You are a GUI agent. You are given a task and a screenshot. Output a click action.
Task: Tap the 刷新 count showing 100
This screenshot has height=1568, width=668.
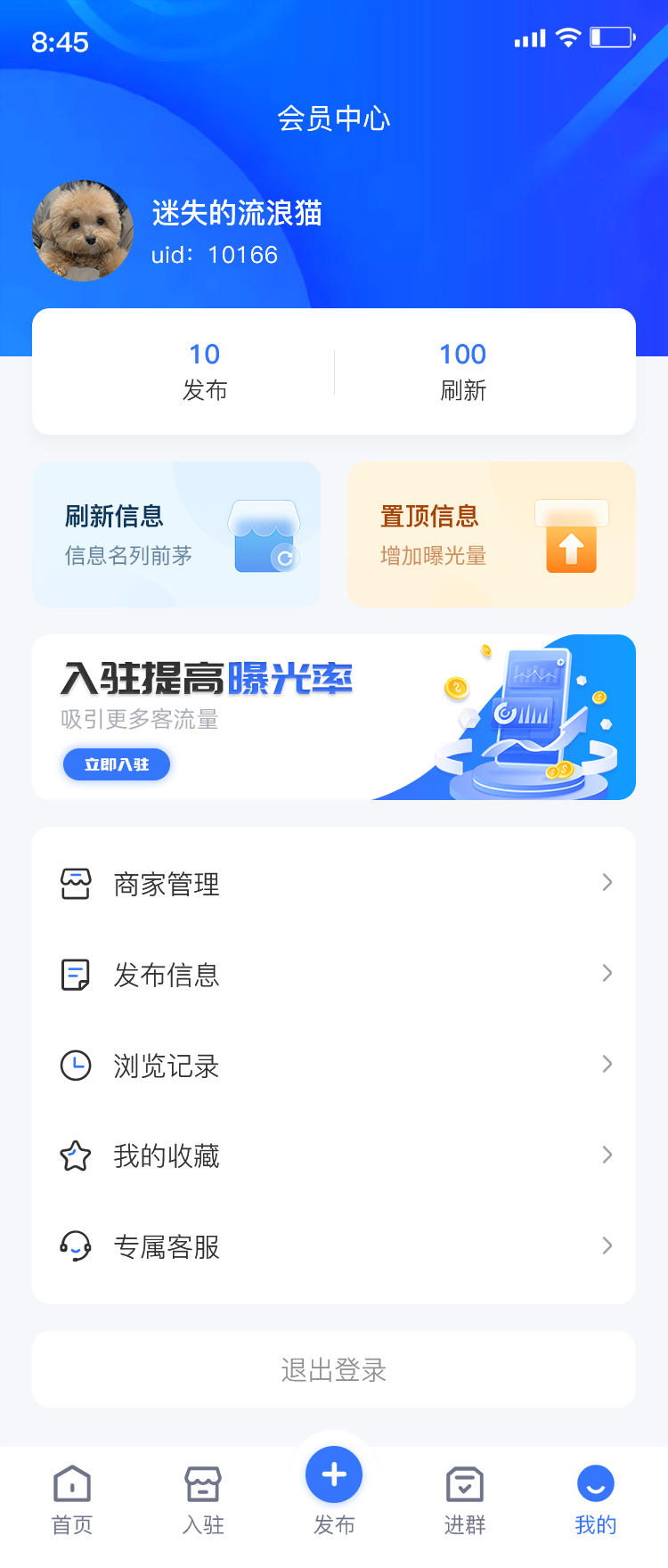click(462, 372)
